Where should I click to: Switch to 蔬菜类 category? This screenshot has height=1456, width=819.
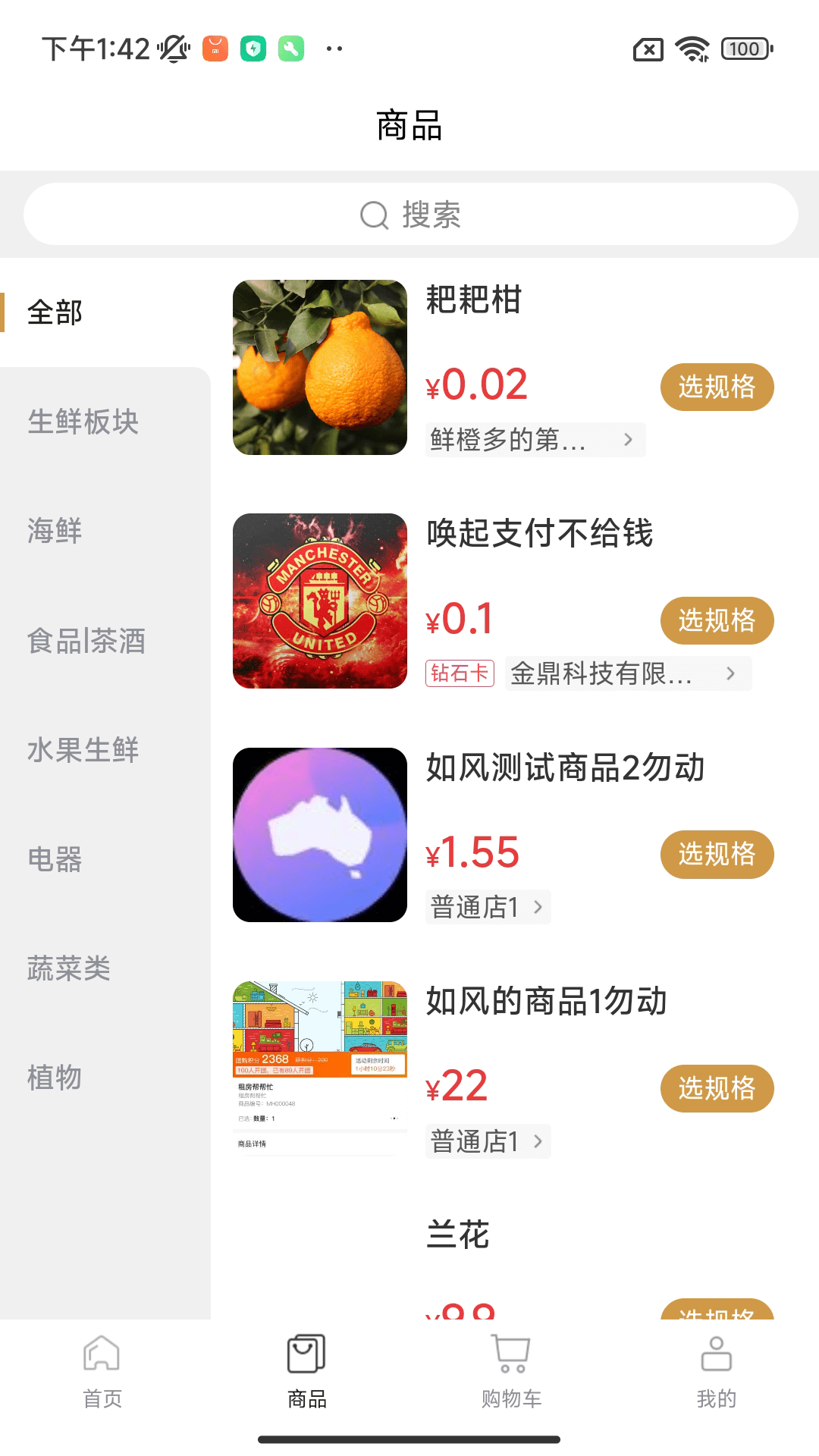(69, 968)
